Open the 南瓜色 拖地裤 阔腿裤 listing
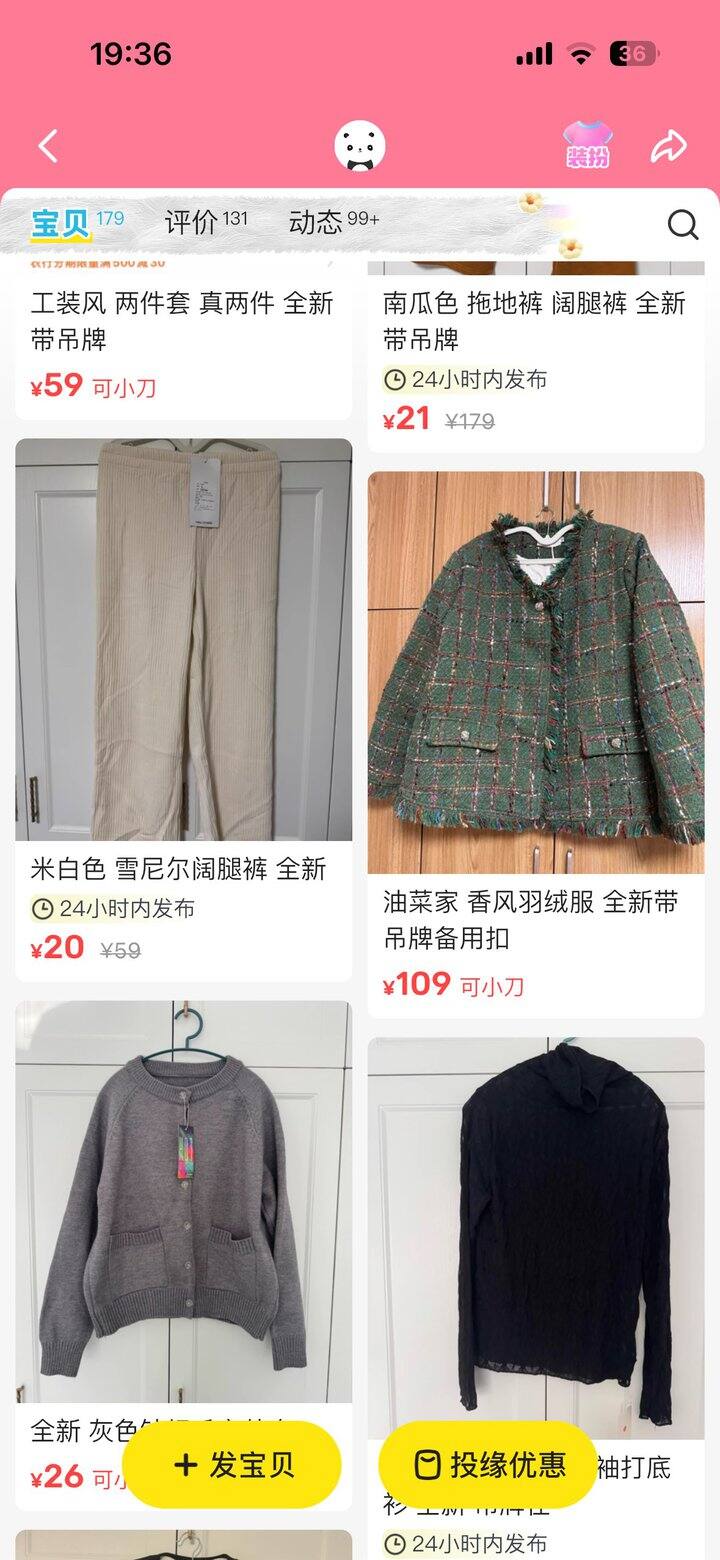The image size is (720, 1560). (x=535, y=322)
